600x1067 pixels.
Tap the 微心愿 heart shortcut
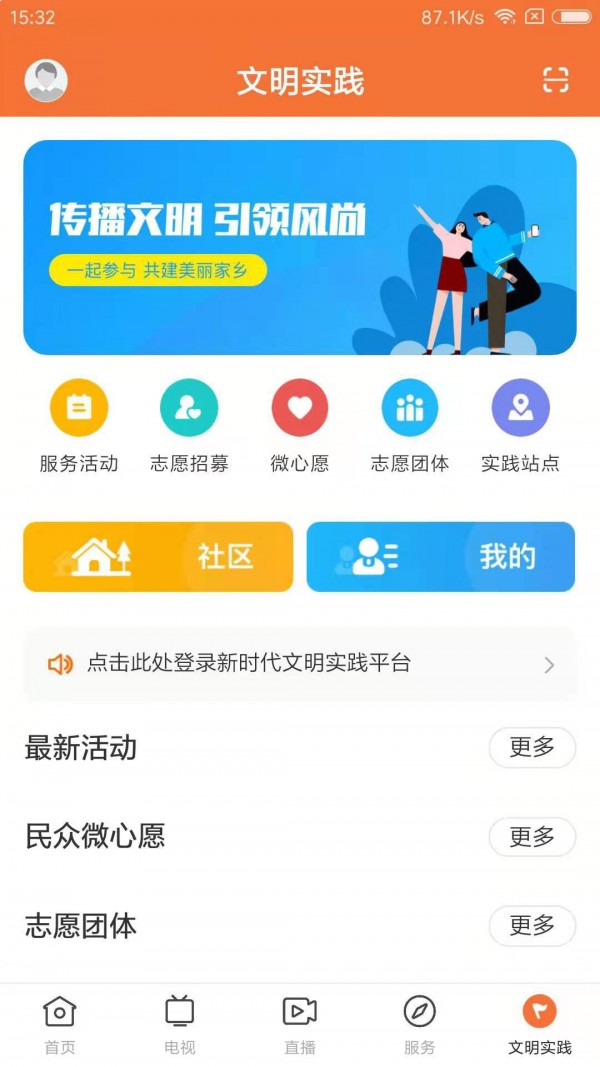(300, 408)
